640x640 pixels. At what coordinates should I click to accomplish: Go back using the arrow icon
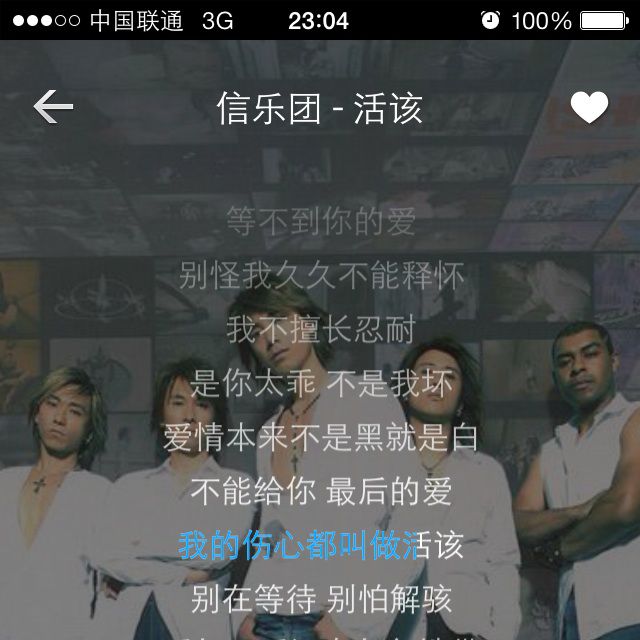point(53,107)
